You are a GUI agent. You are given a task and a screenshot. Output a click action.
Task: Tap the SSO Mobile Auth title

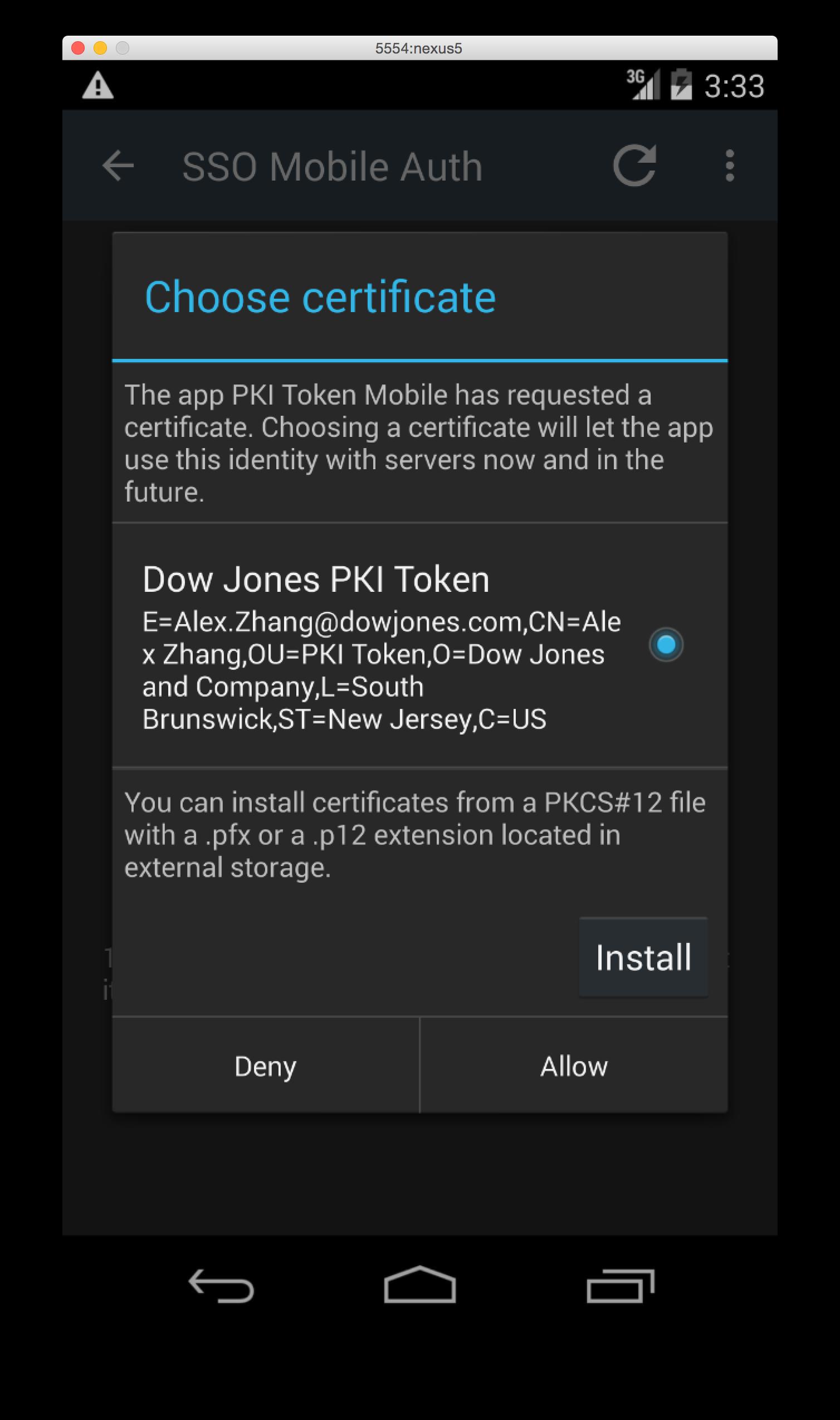click(331, 165)
